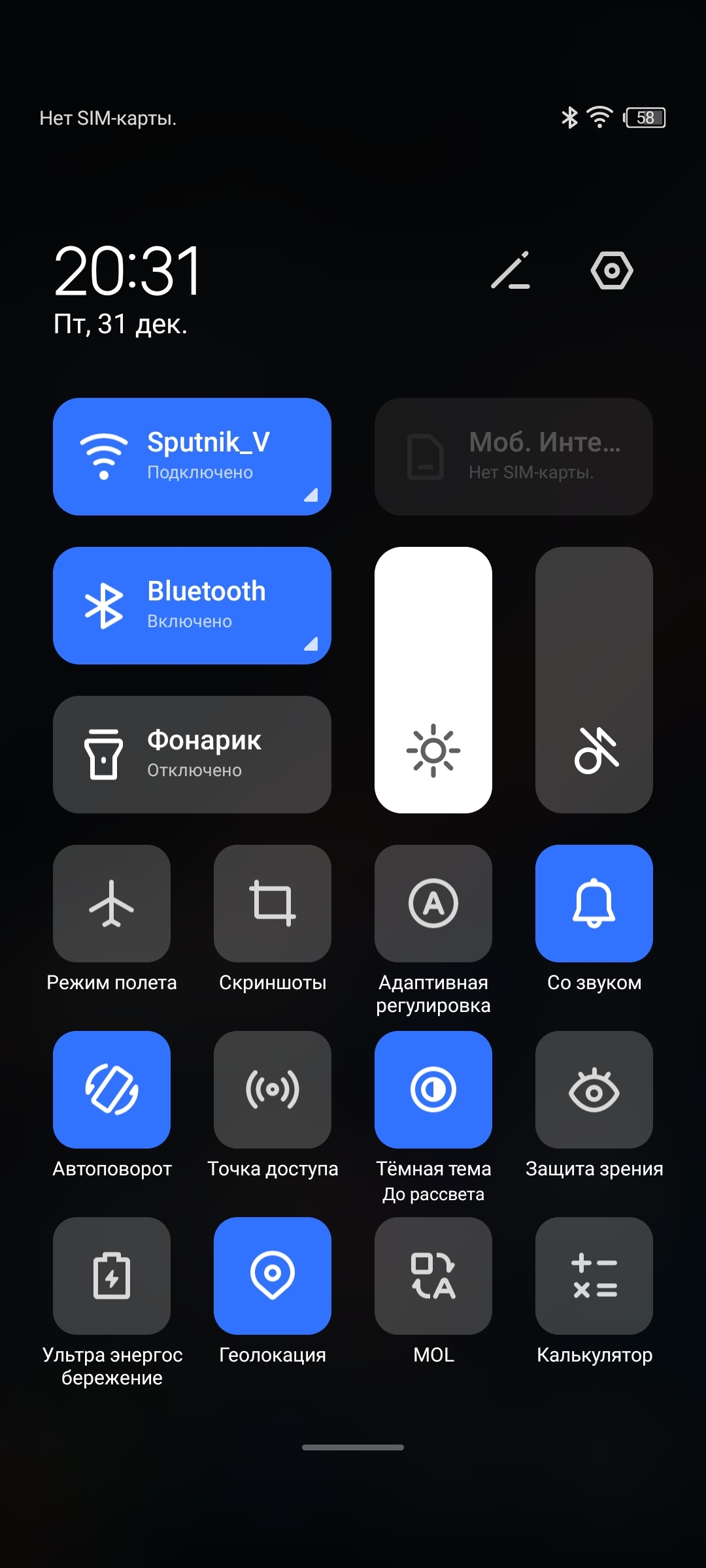This screenshot has width=706, height=1568.
Task: Open the MOL translate tile
Action: click(433, 1276)
